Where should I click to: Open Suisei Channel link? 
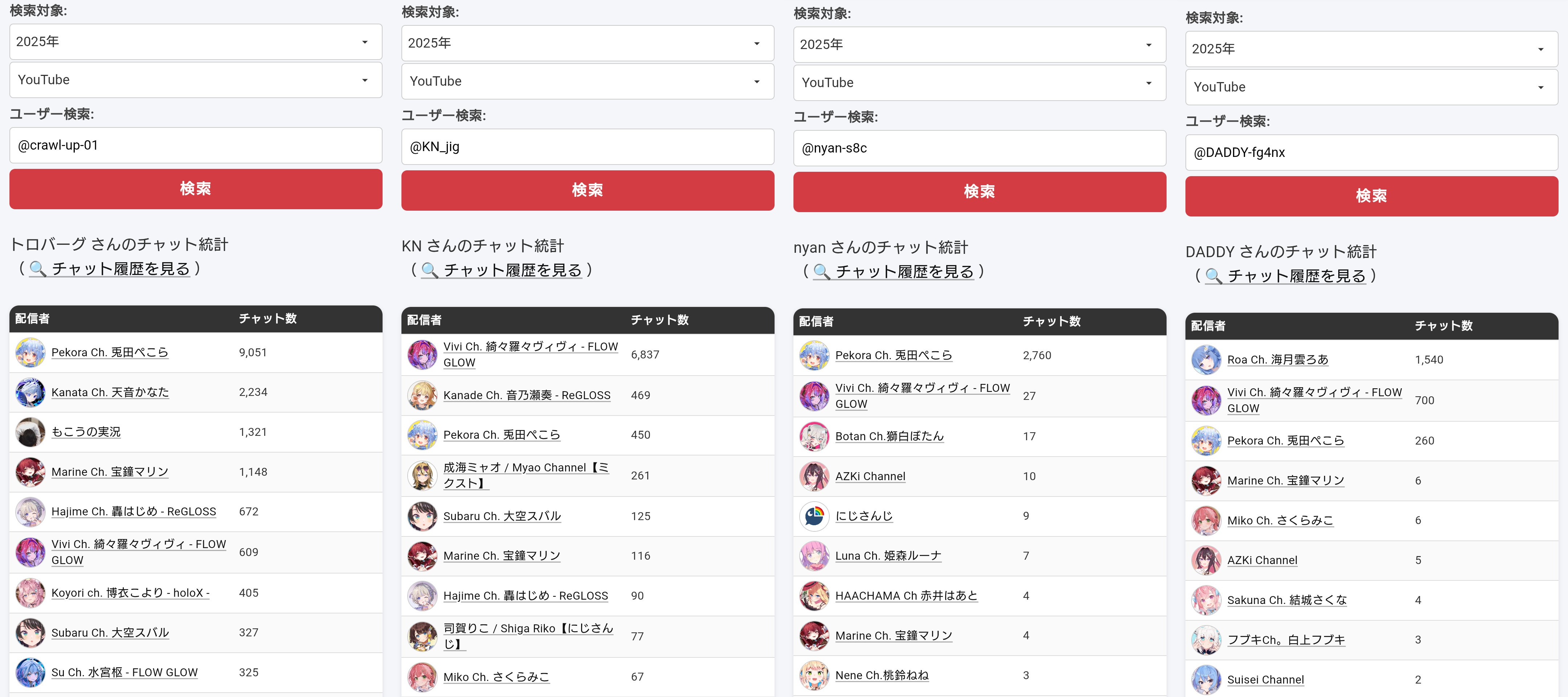[x=1266, y=679]
